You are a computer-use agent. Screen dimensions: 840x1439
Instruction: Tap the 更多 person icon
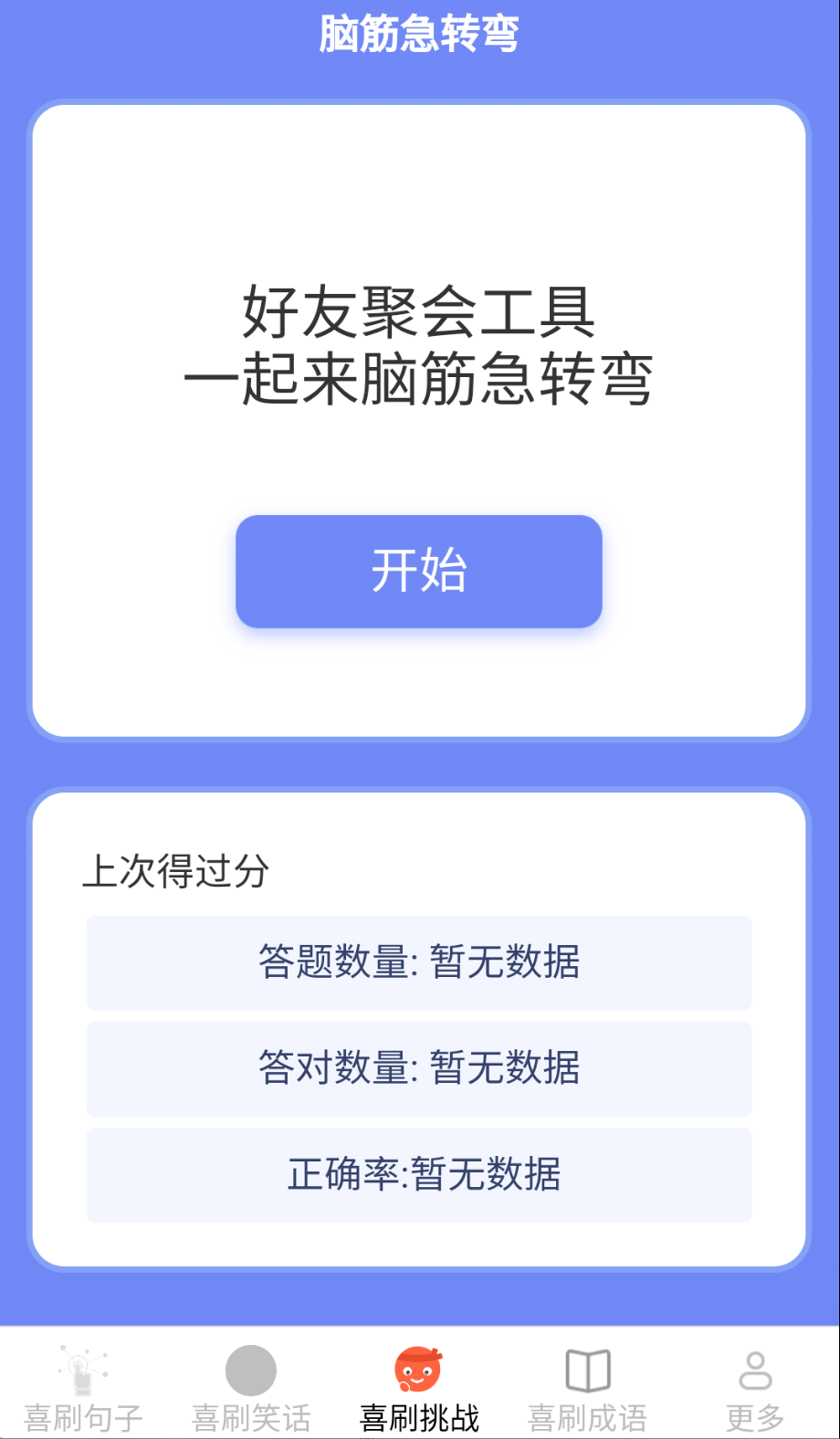coord(754,1366)
